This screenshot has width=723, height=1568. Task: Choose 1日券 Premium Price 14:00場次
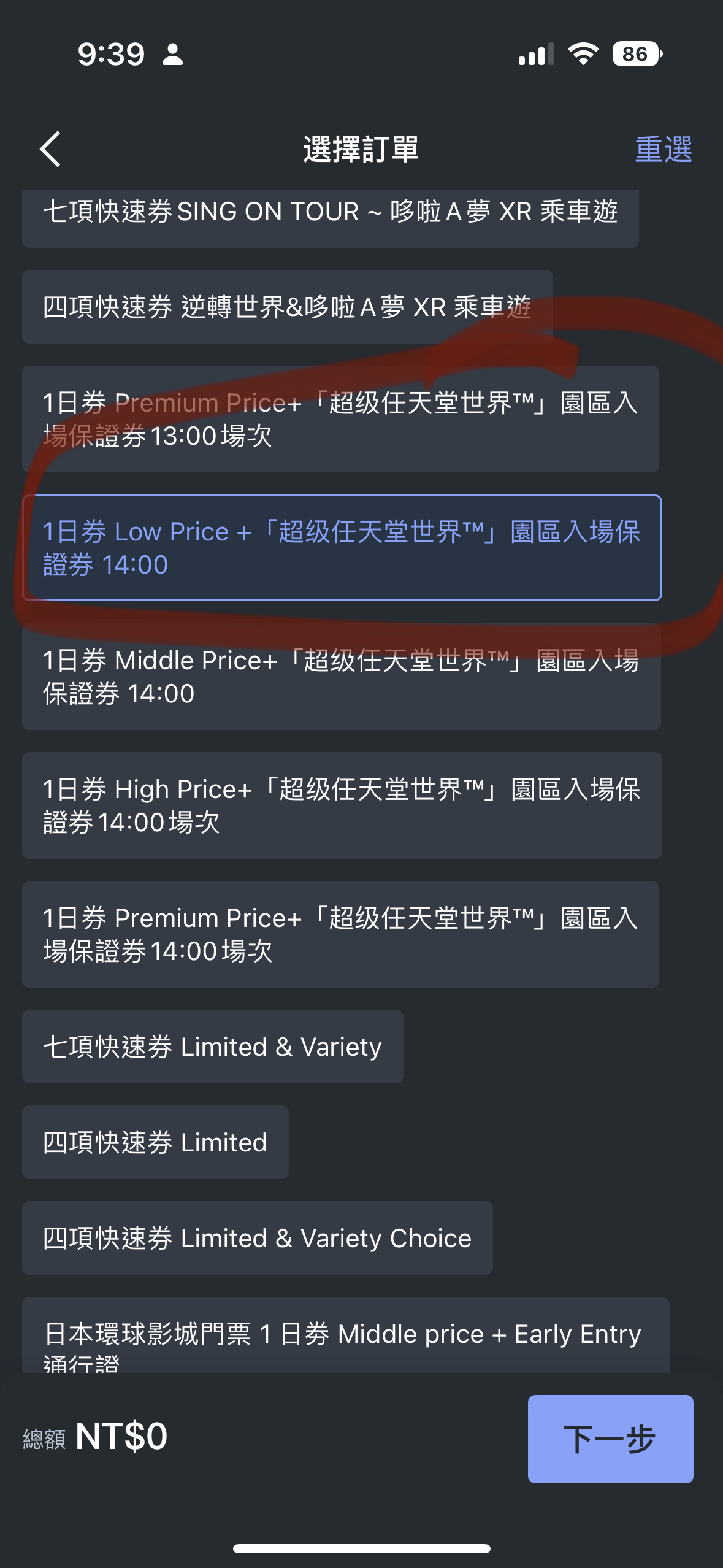tap(340, 934)
